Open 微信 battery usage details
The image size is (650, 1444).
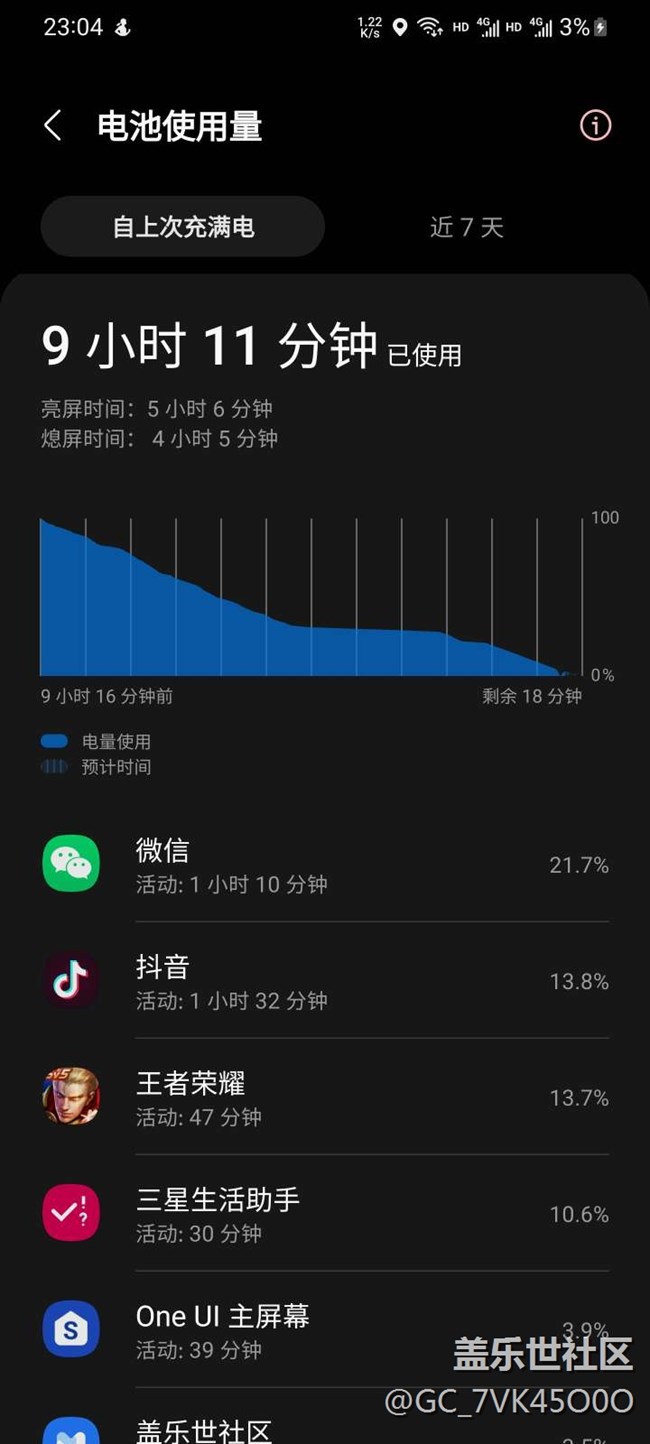coord(325,865)
